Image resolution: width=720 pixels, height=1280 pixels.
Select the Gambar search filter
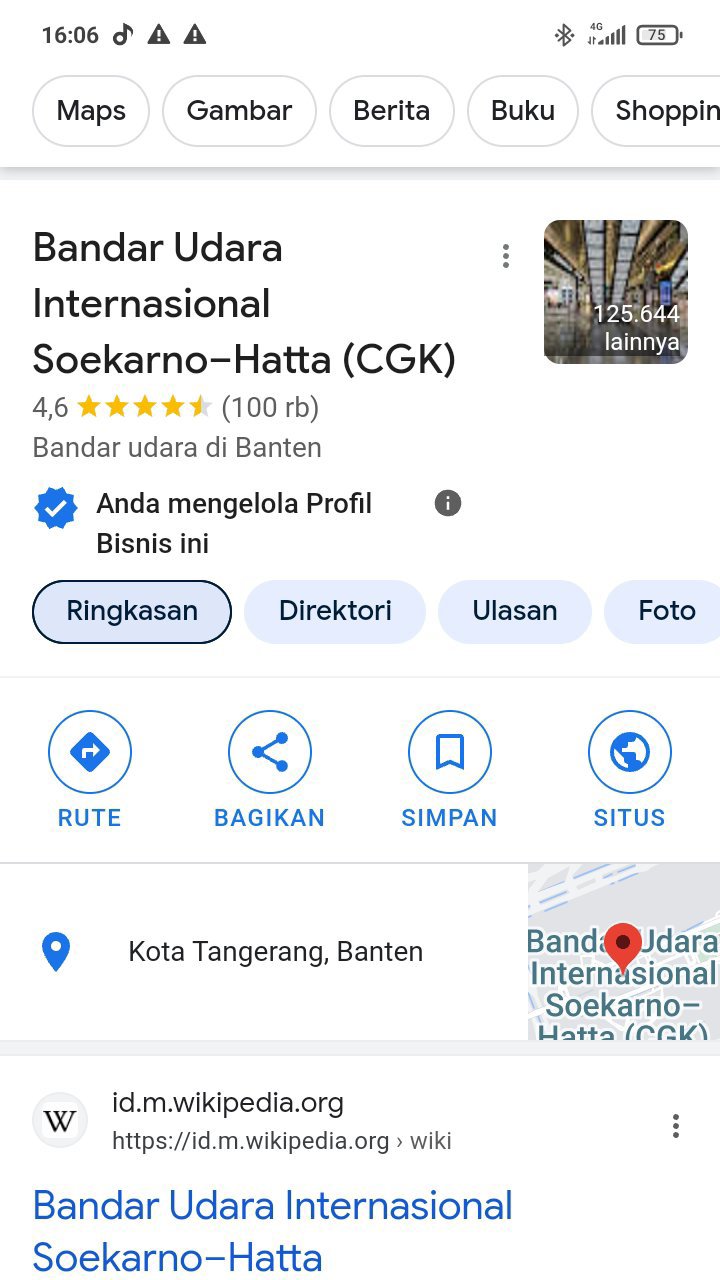coord(239,110)
